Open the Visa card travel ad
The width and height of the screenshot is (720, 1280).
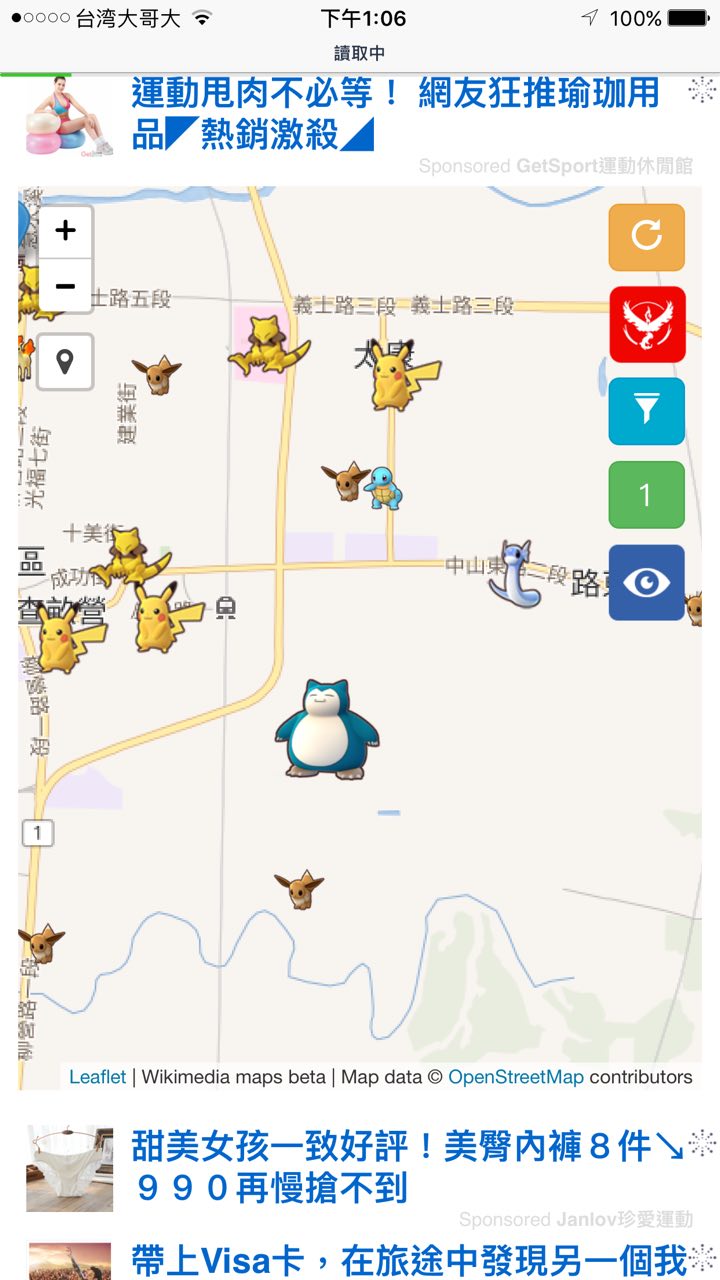click(408, 1260)
